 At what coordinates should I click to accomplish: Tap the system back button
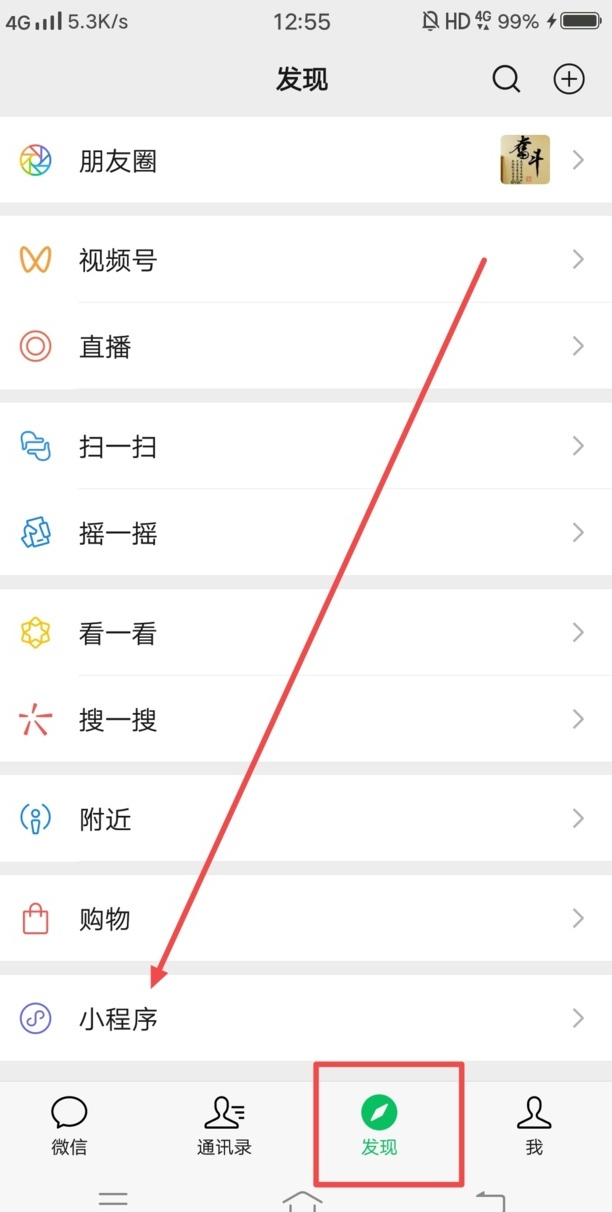point(491,1199)
